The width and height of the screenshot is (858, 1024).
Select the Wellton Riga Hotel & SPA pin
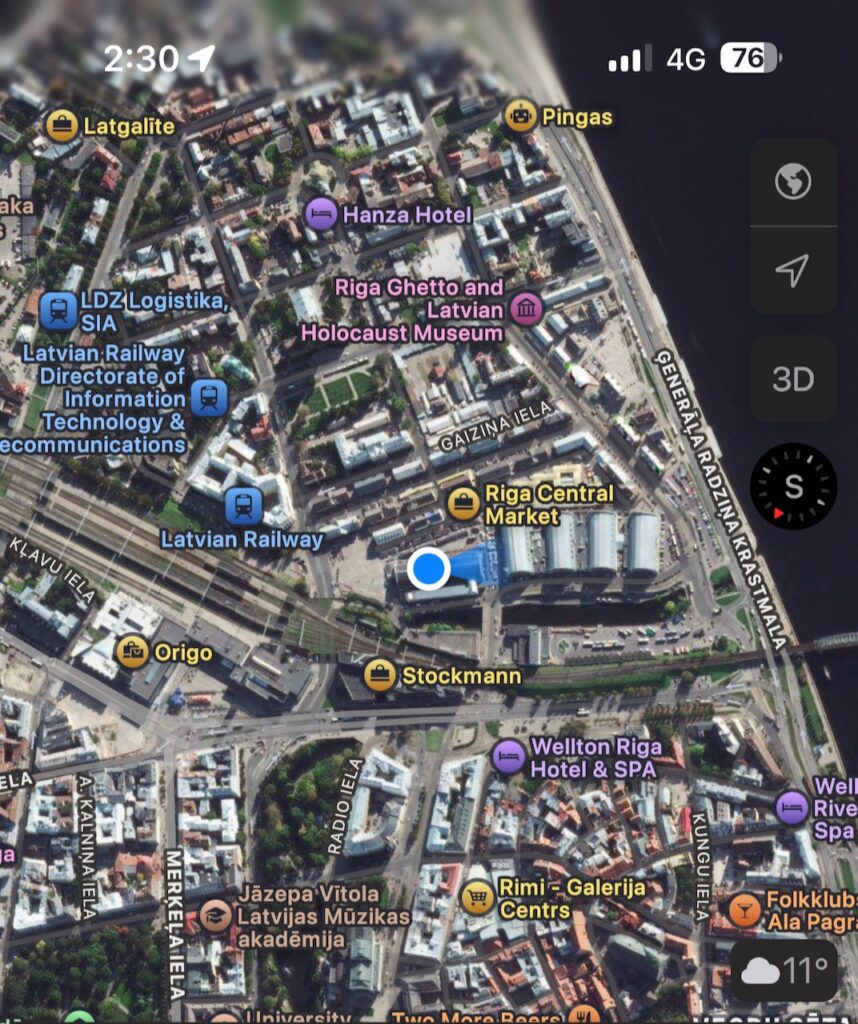pyautogui.click(x=507, y=757)
